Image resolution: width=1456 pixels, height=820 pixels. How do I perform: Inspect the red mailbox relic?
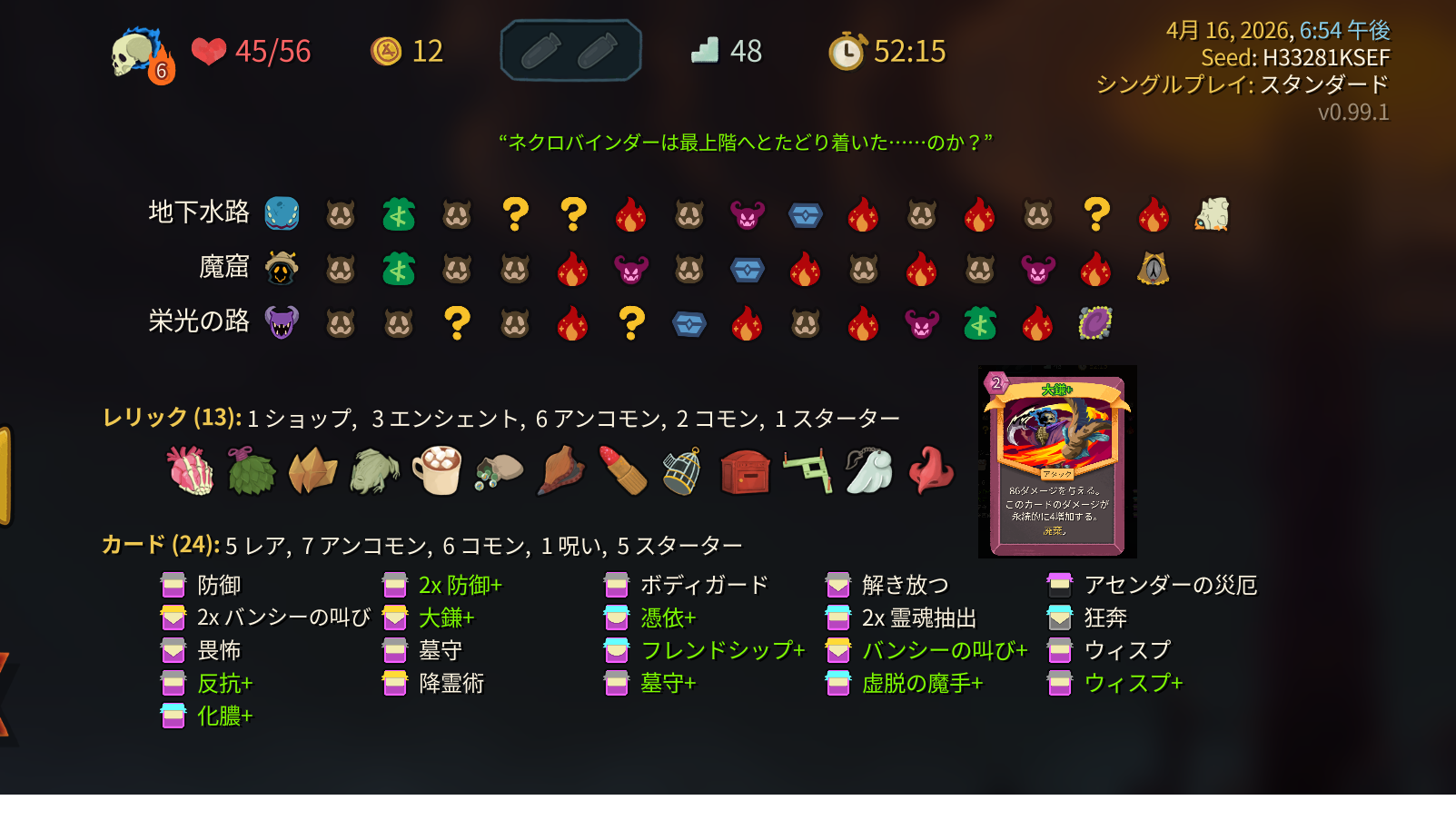(x=745, y=472)
